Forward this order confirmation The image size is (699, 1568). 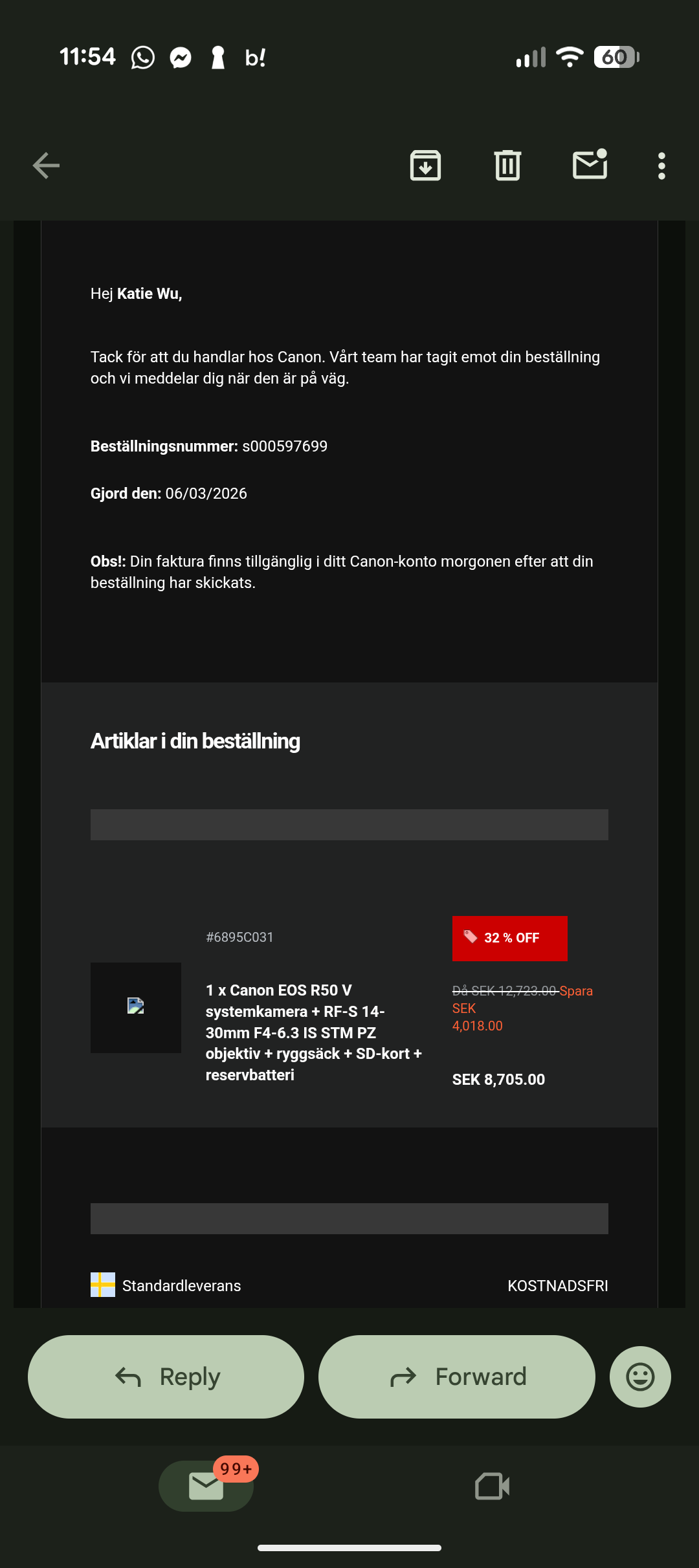(x=457, y=1377)
